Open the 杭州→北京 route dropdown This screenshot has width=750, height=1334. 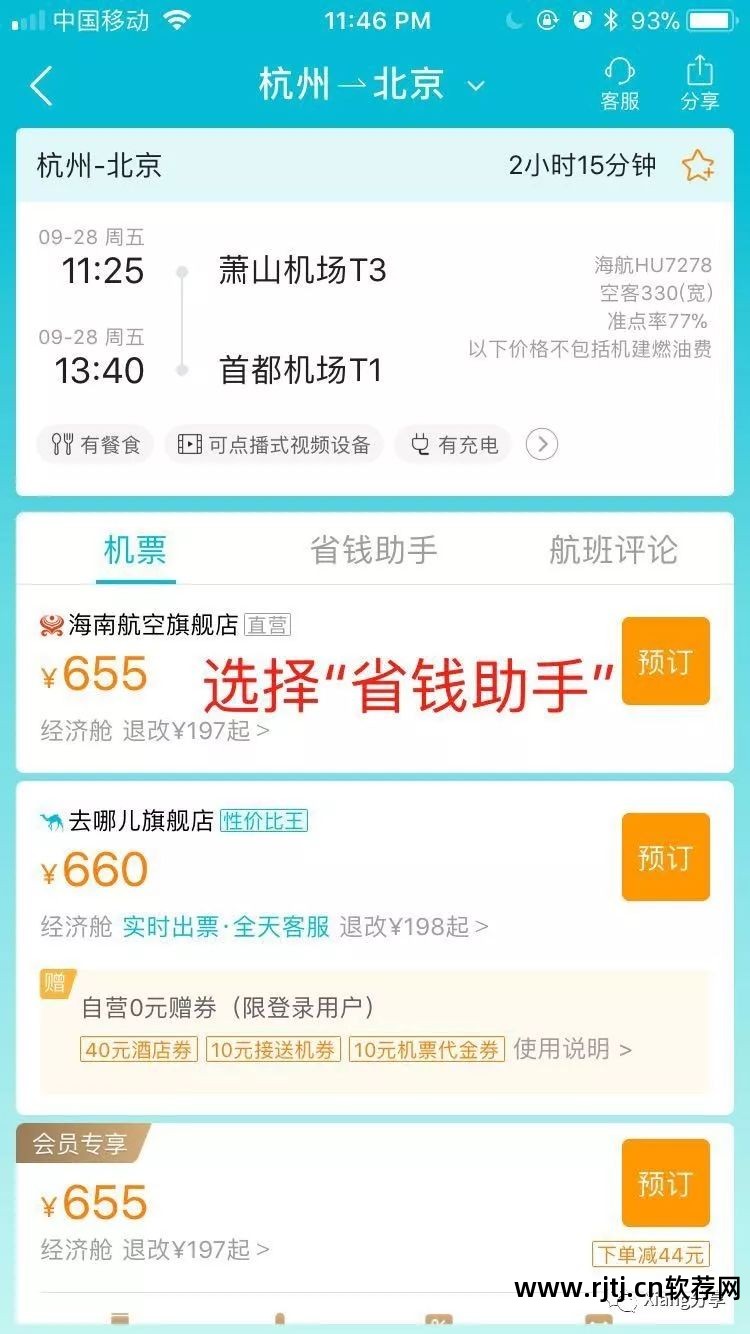pos(475,86)
